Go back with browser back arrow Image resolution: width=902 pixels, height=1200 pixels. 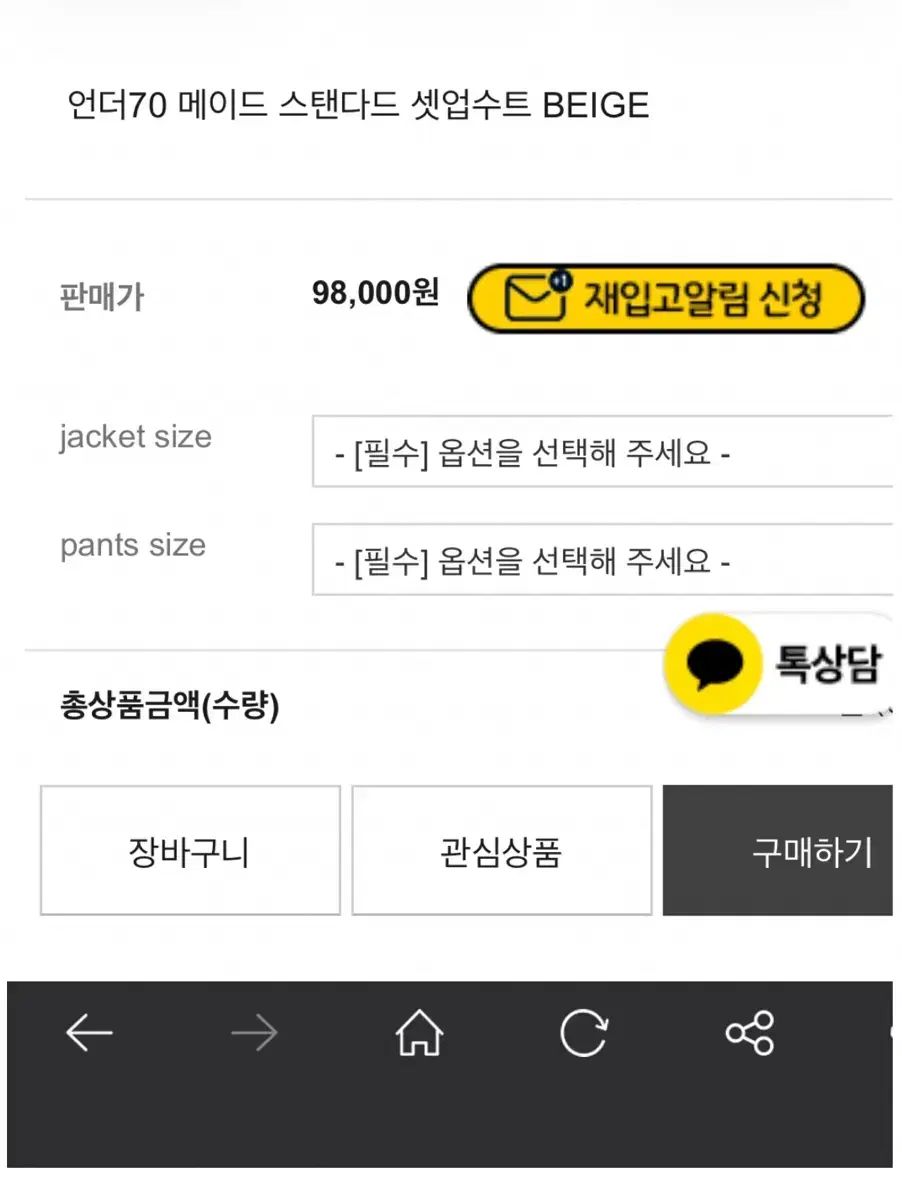coord(90,1033)
